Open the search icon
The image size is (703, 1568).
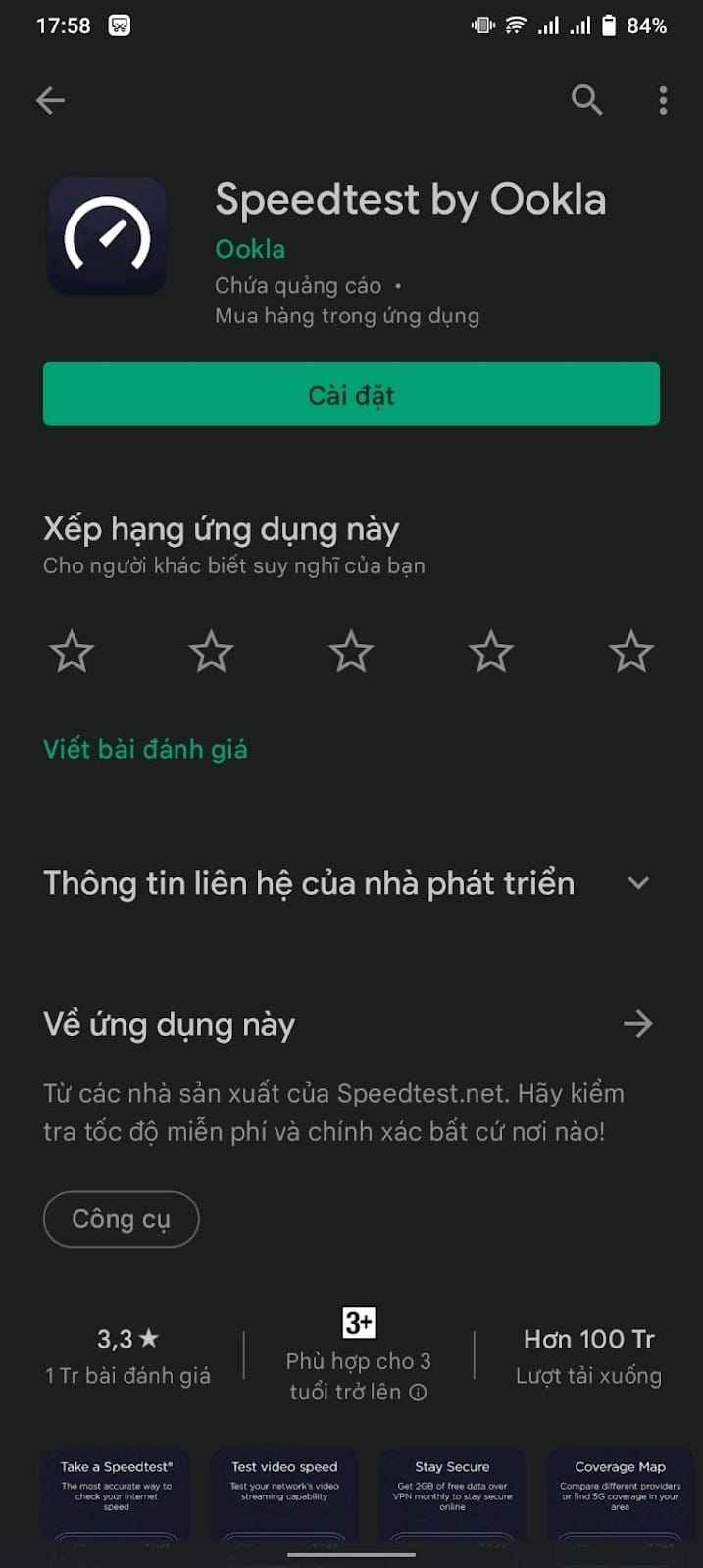coord(586,100)
